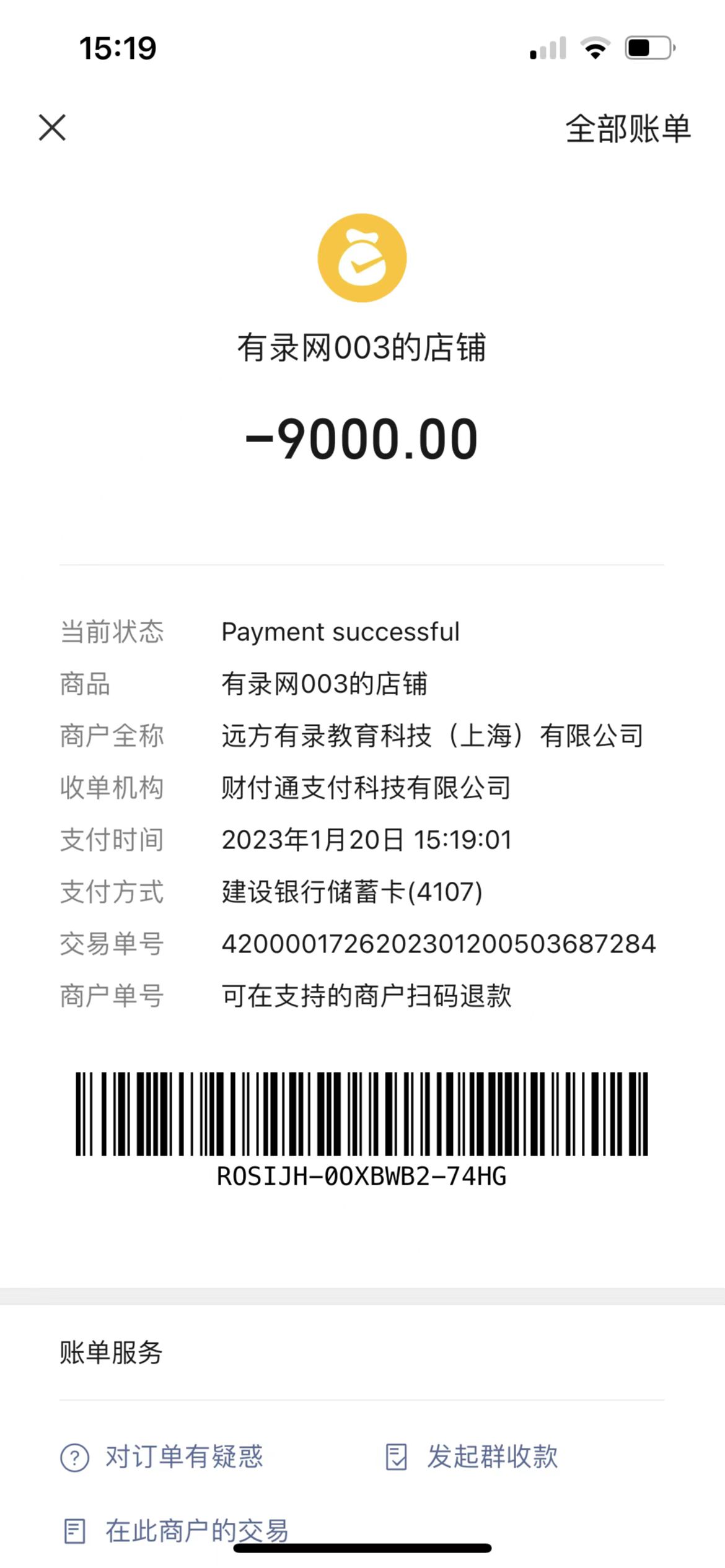View 在此商户的交易 transactions

[177, 1531]
